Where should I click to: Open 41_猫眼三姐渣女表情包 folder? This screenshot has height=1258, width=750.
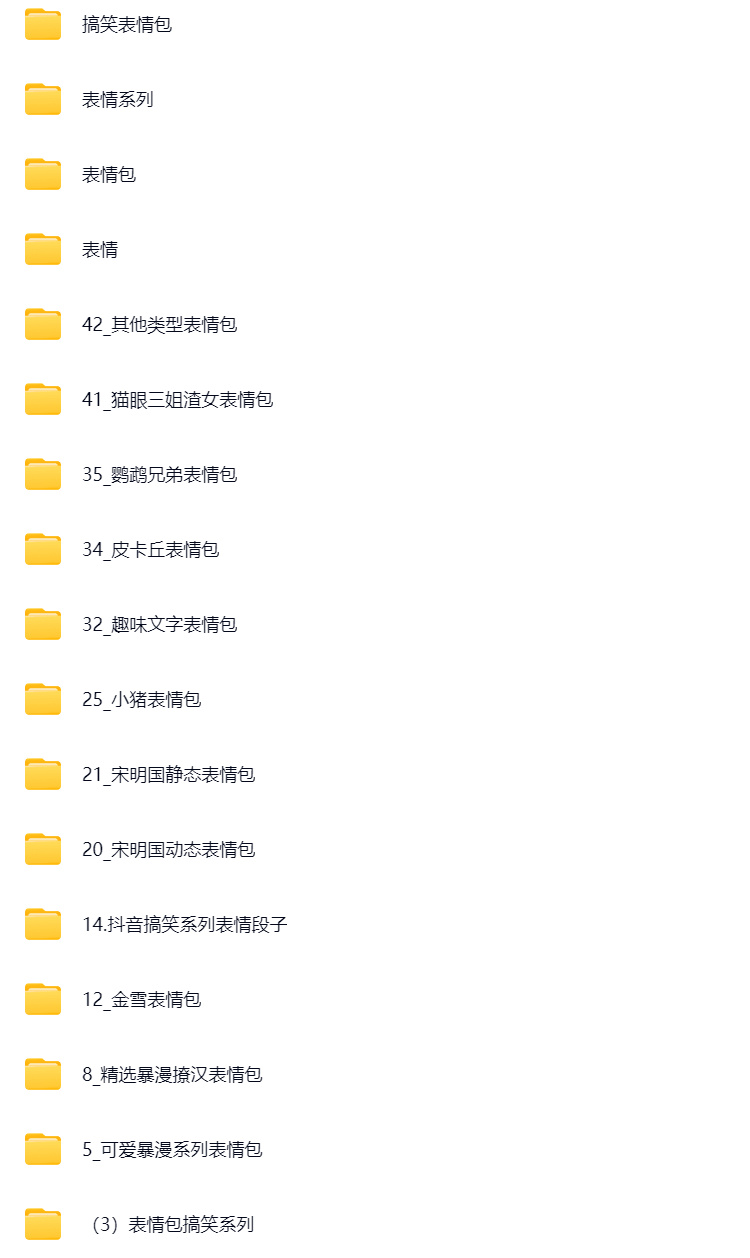177,399
